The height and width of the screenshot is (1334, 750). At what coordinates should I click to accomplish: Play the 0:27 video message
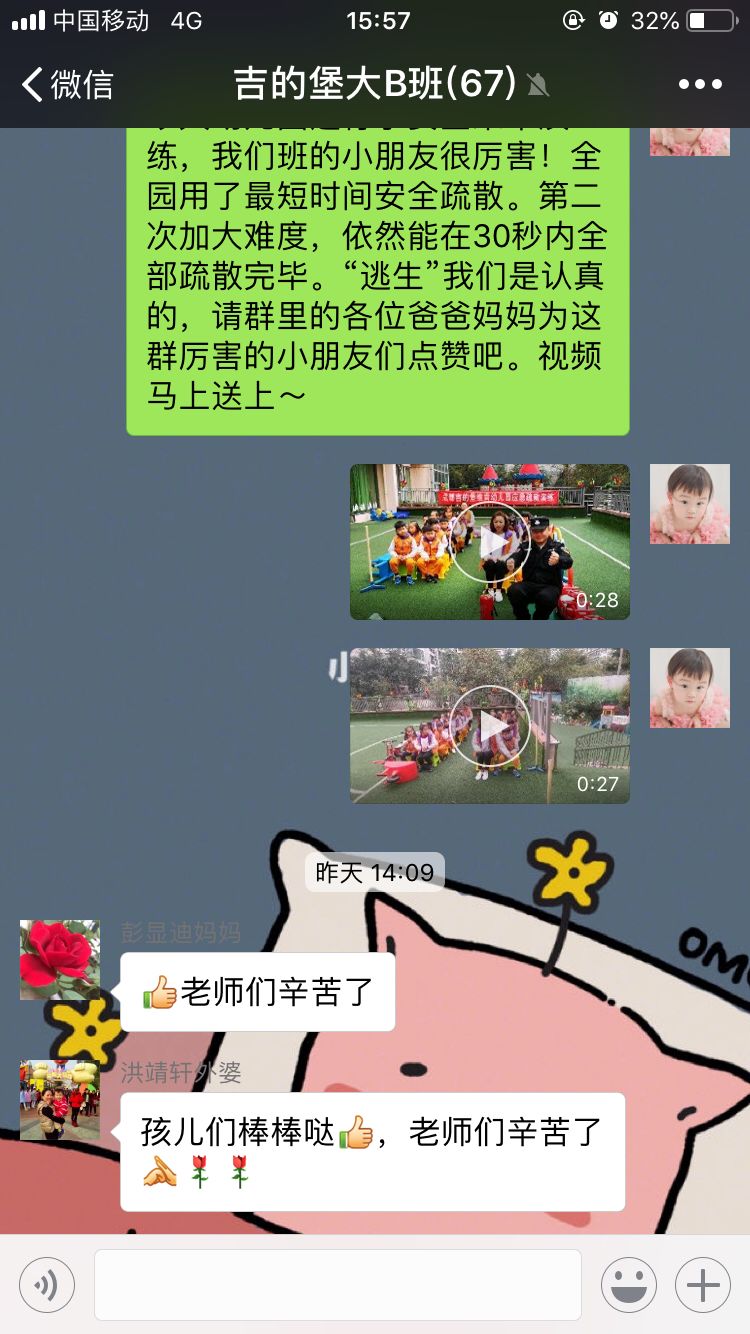(x=490, y=726)
